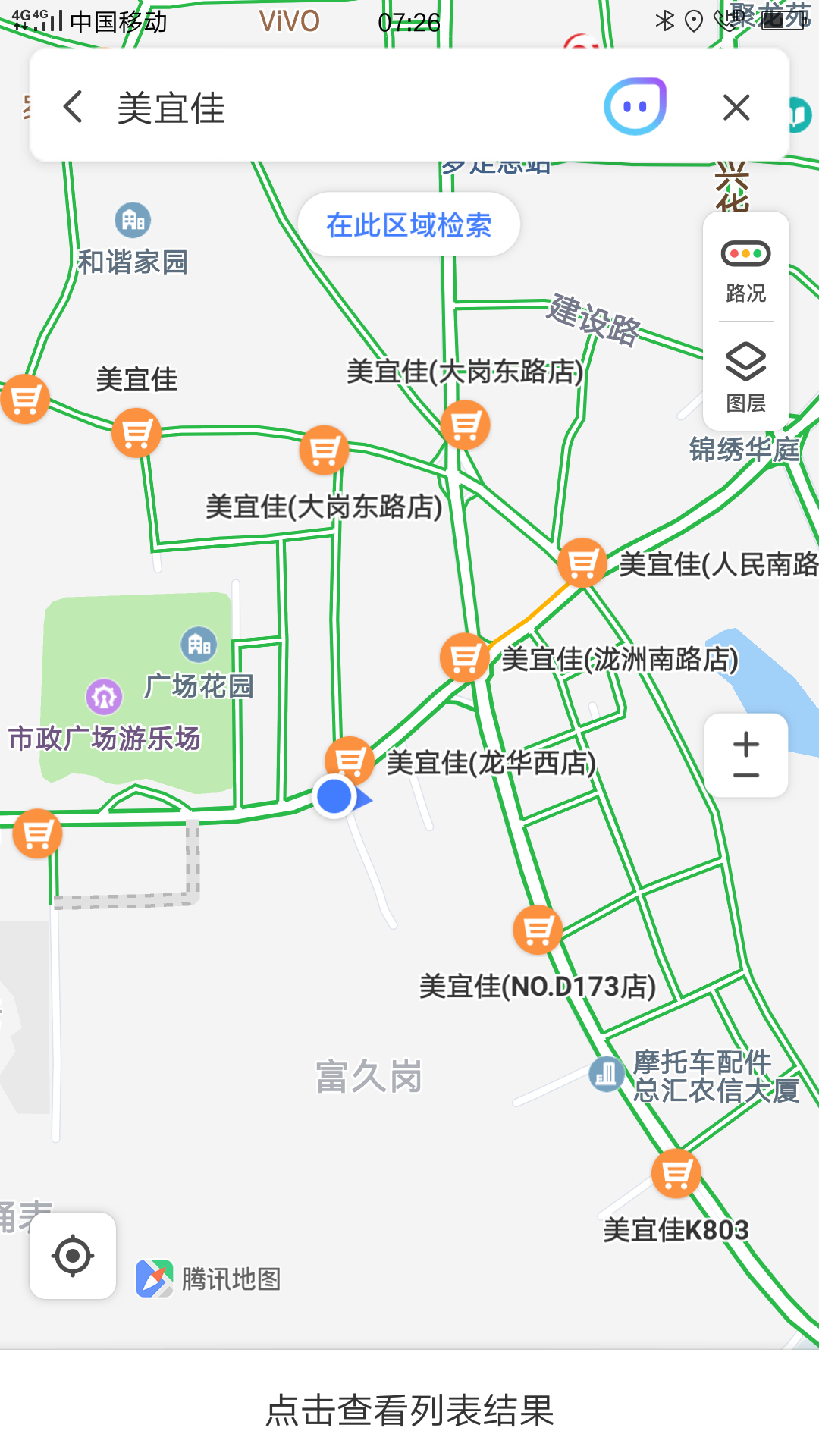This screenshot has height=1456, width=819.
Task: Tap the 美宜佳(大岗东路店) store marker near 建设路
Action: (x=464, y=427)
